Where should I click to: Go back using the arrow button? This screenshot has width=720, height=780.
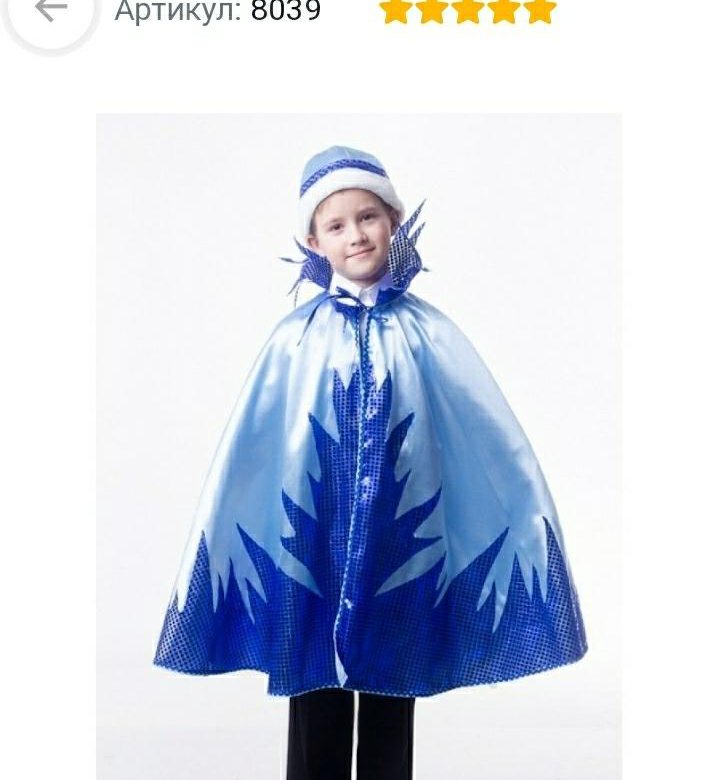(x=50, y=10)
